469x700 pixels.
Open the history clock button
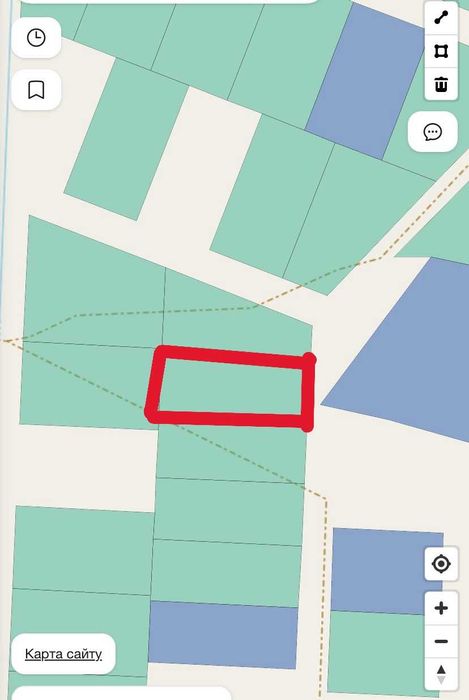click(36, 38)
